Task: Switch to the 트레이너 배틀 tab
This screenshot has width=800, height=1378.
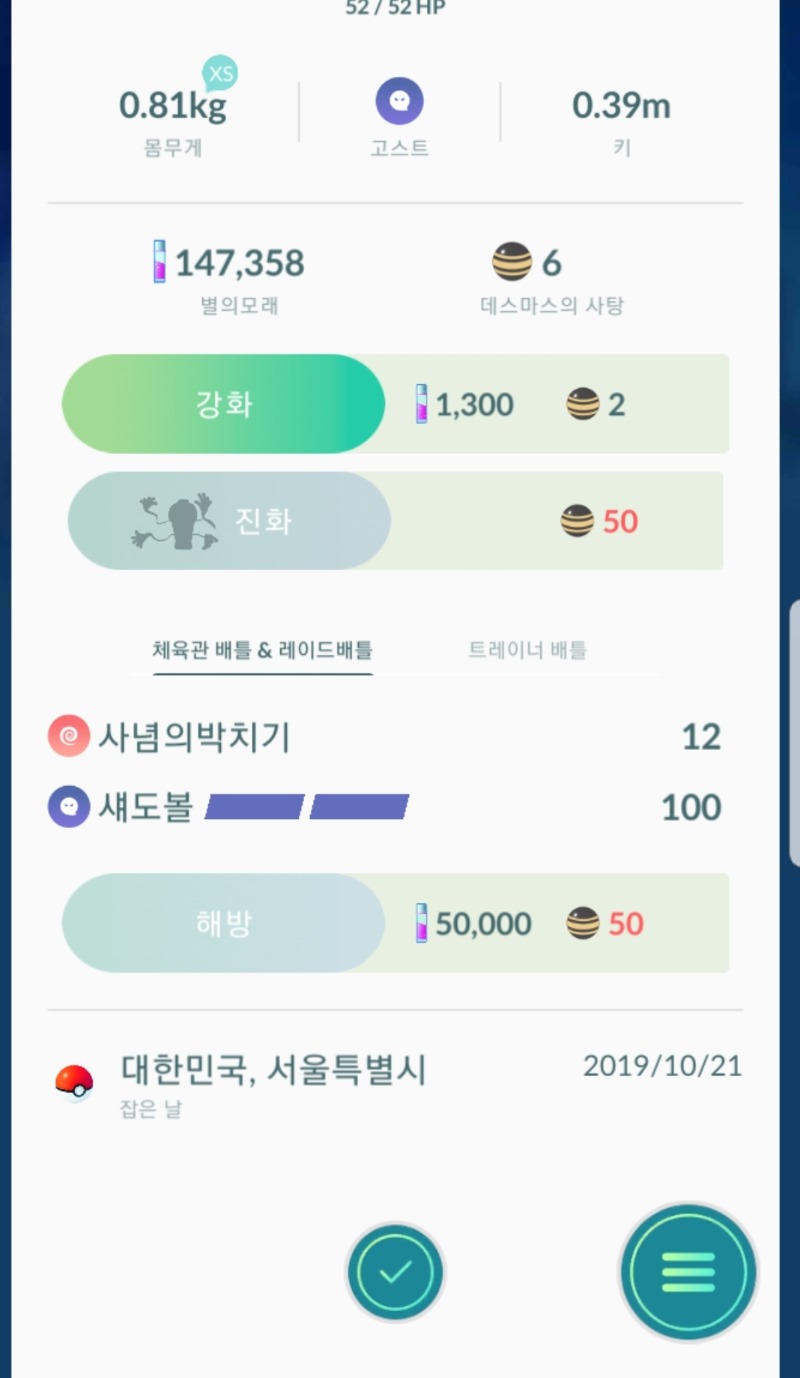Action: coord(527,650)
